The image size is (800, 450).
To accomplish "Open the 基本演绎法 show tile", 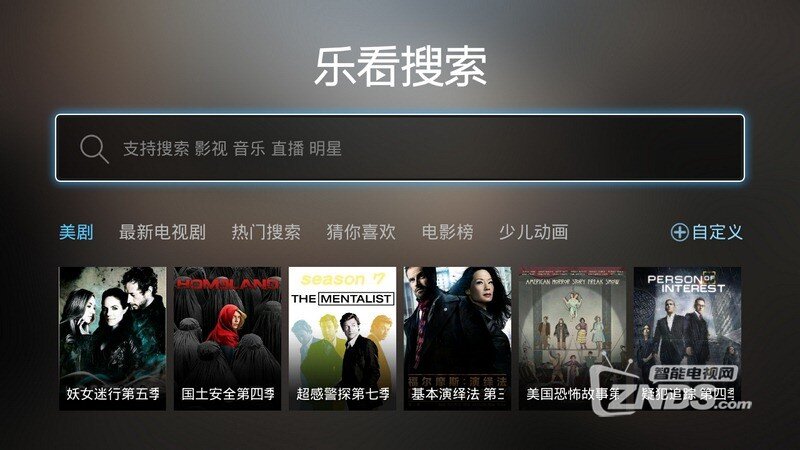I will 458,337.
